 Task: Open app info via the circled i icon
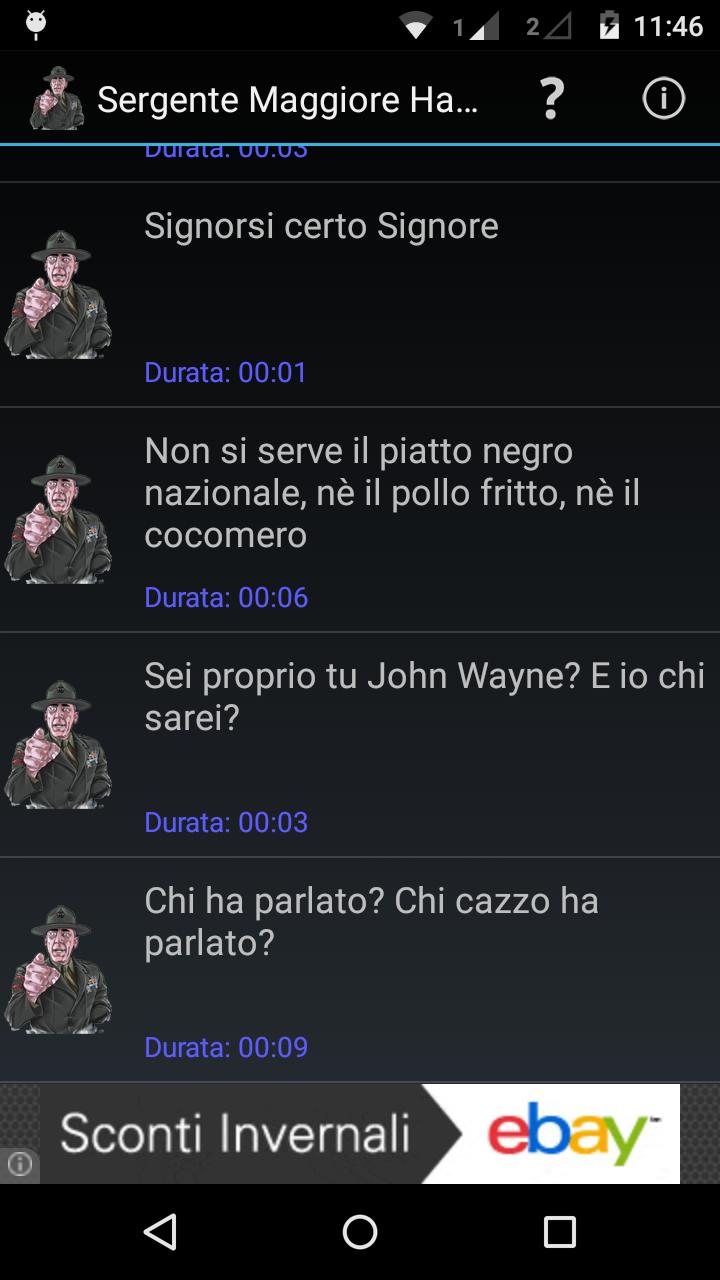click(x=663, y=98)
